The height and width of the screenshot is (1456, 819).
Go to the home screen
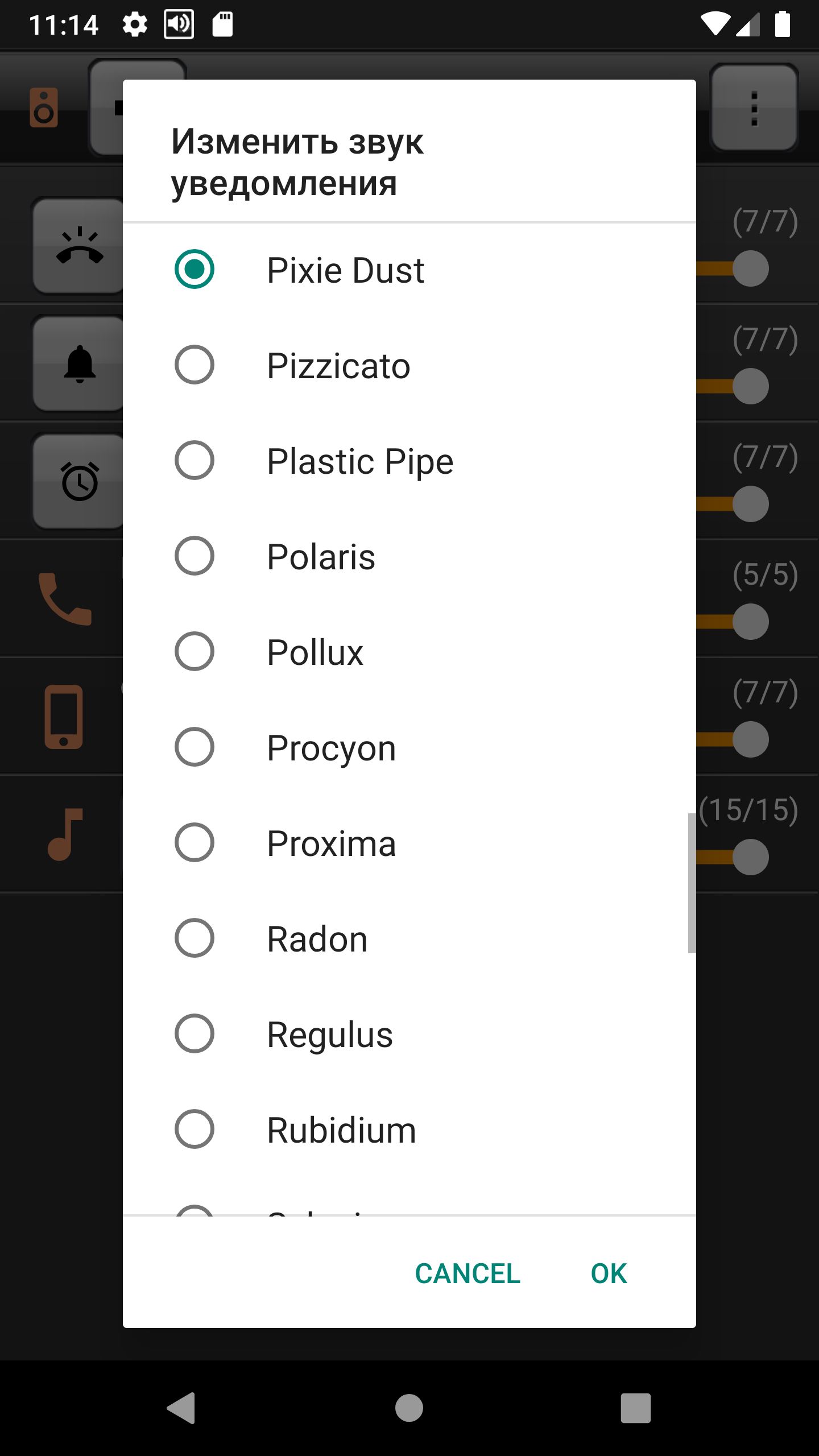click(x=409, y=1408)
